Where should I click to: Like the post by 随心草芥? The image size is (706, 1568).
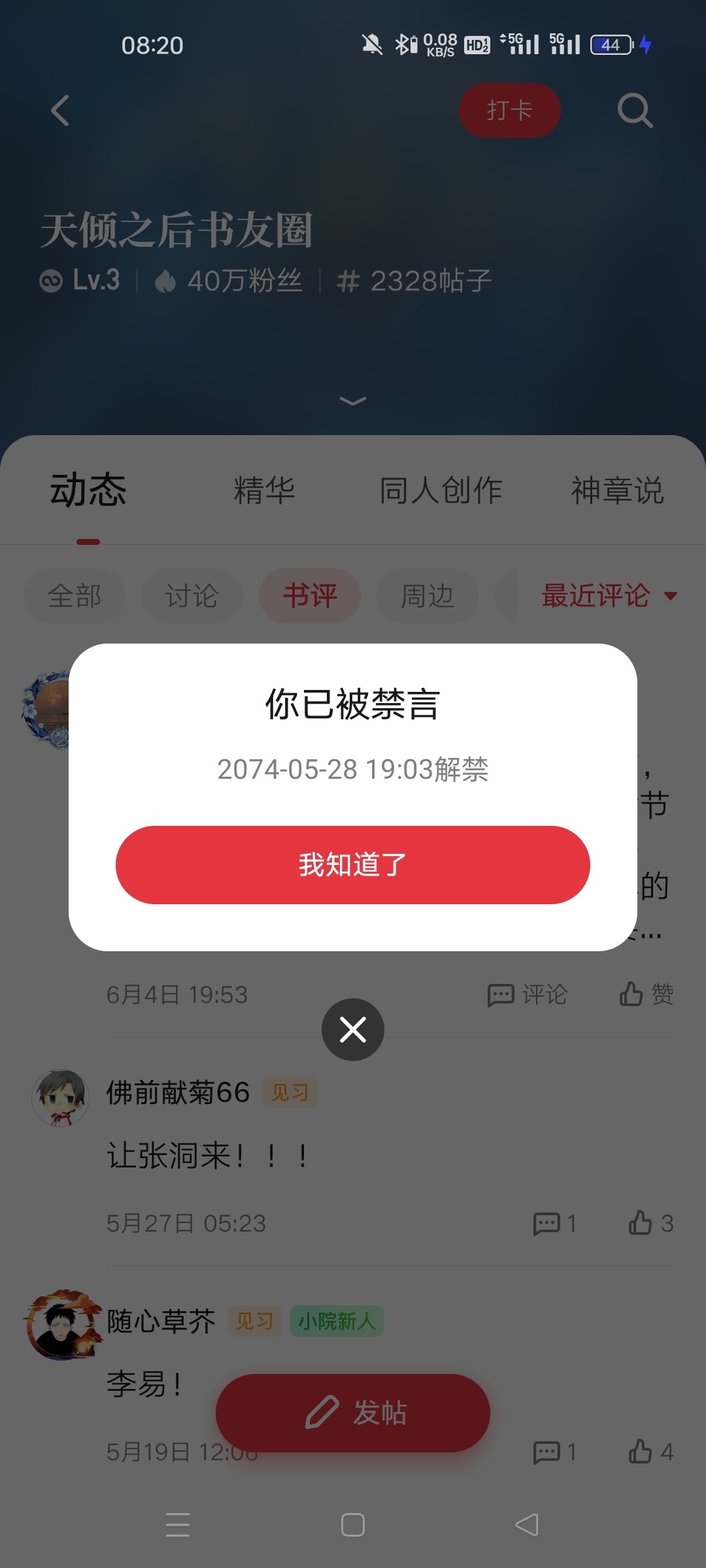tap(650, 1452)
